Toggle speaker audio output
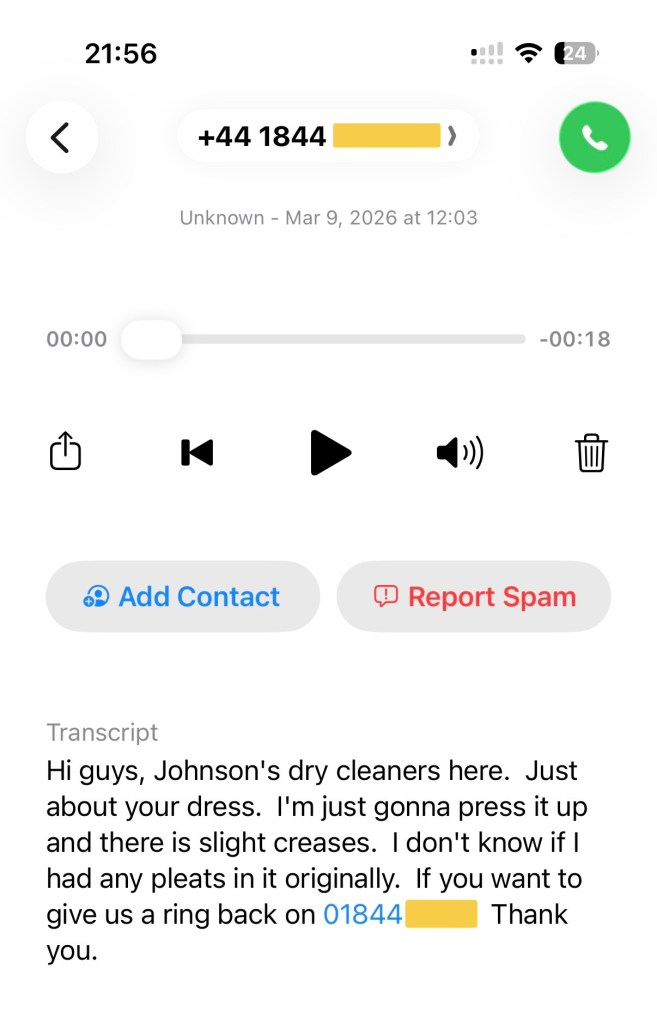 (x=460, y=453)
